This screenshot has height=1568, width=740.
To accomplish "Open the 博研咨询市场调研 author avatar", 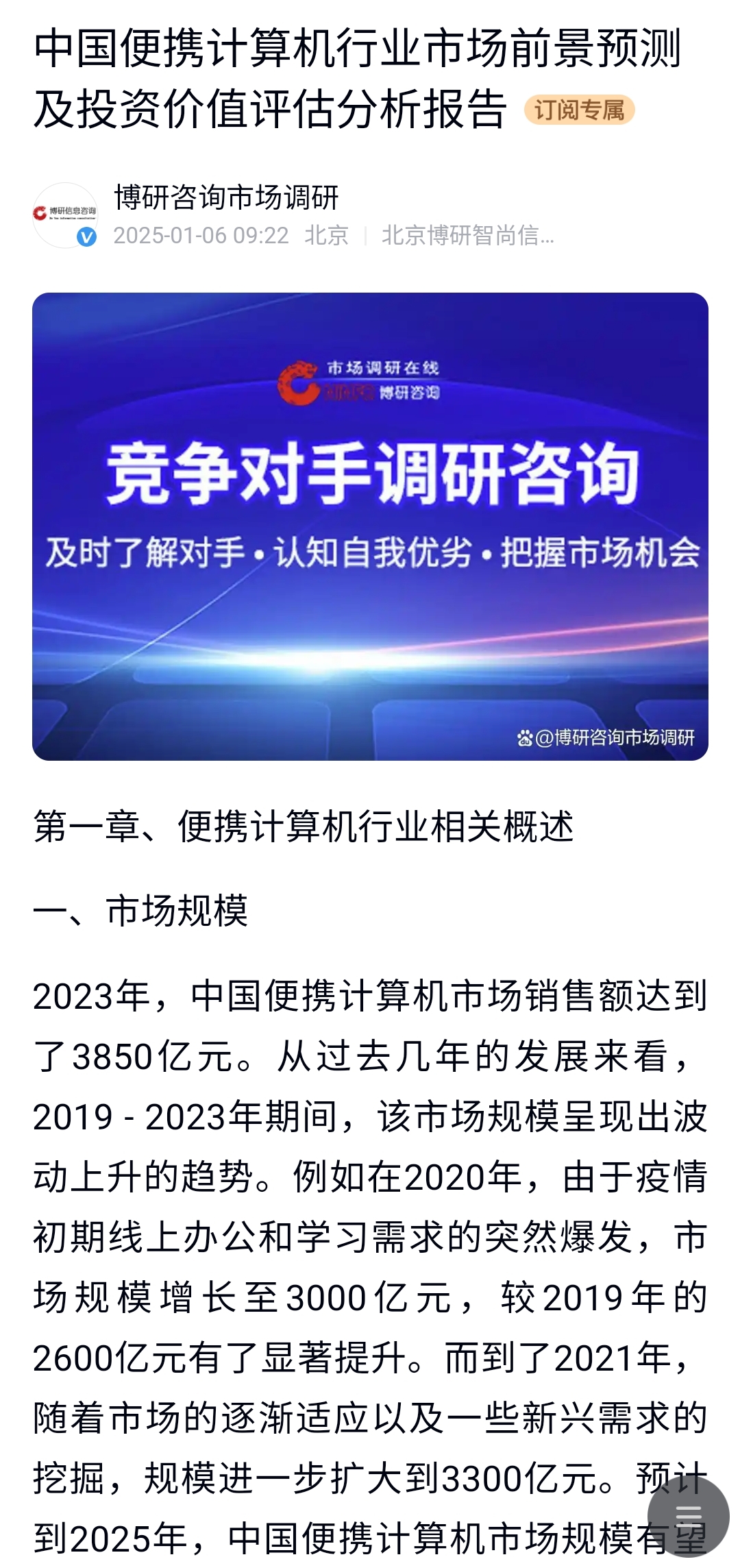I will click(66, 215).
